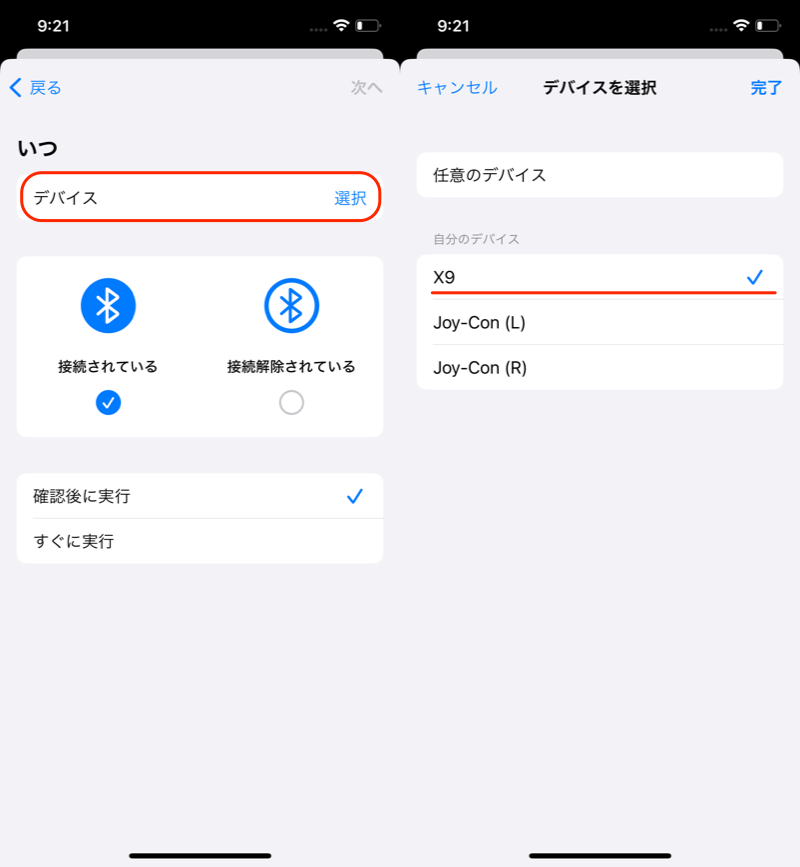Select the 接続されている option
This screenshot has height=867, width=800.
click(108, 402)
